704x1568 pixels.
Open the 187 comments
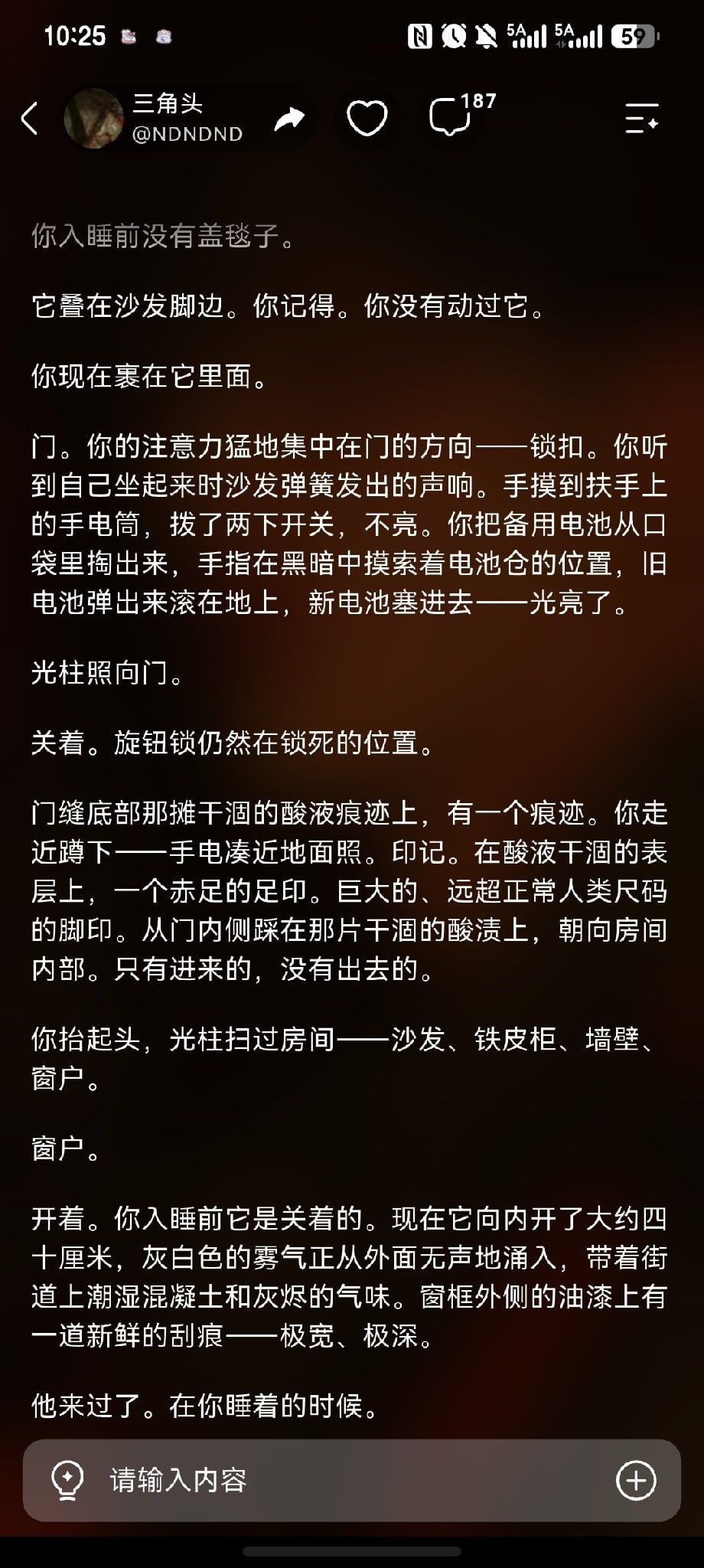(x=461, y=115)
